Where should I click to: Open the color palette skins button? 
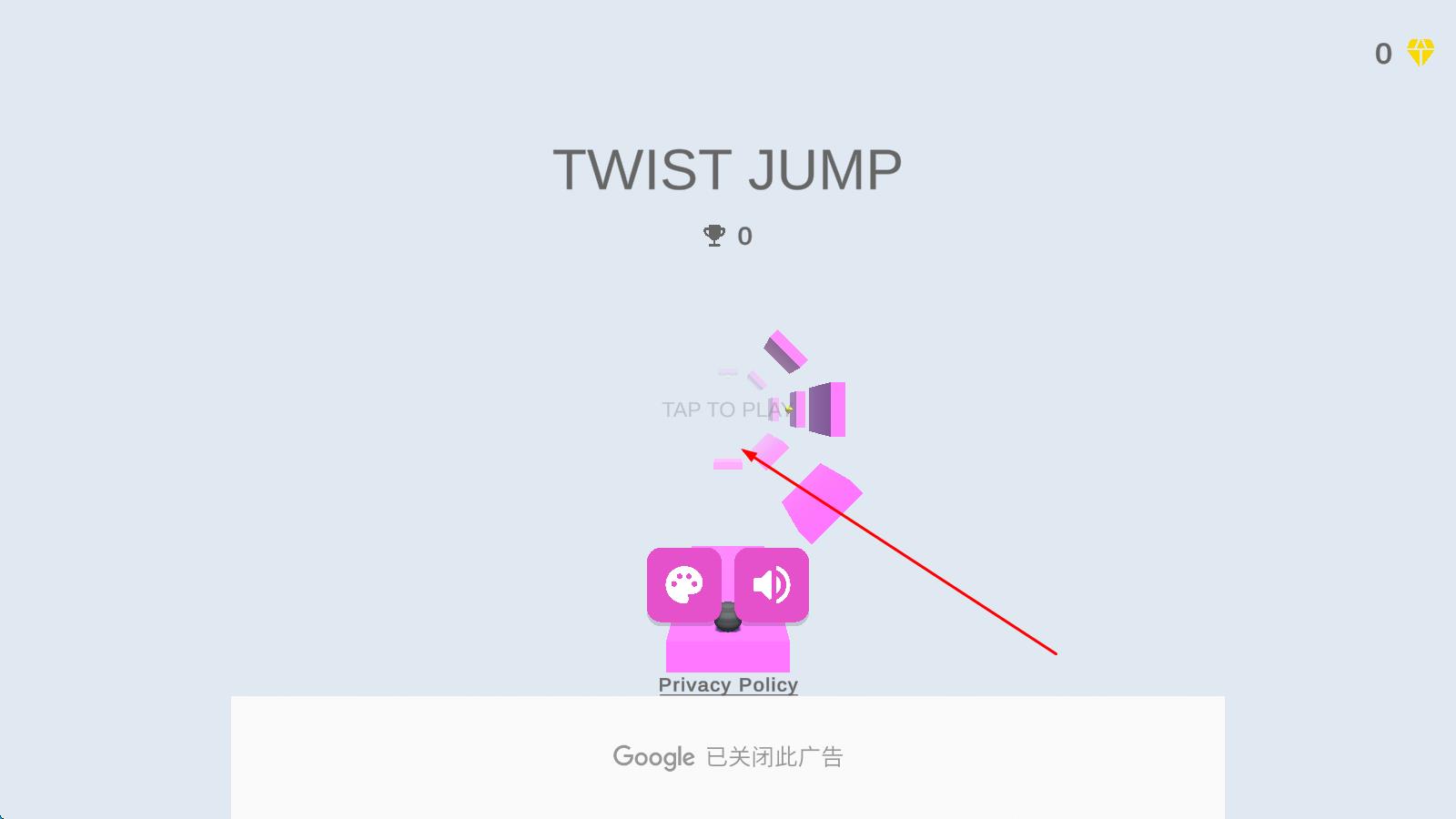click(x=684, y=585)
